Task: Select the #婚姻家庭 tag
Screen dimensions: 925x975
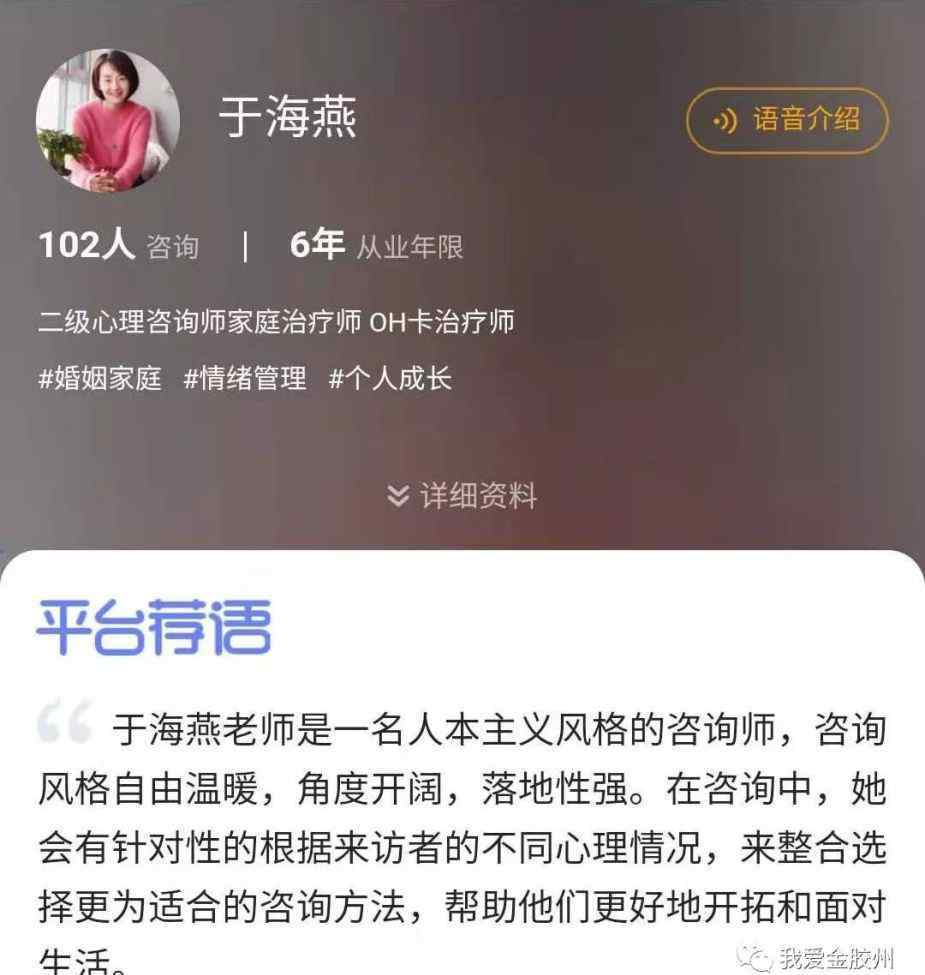Action: point(99,379)
